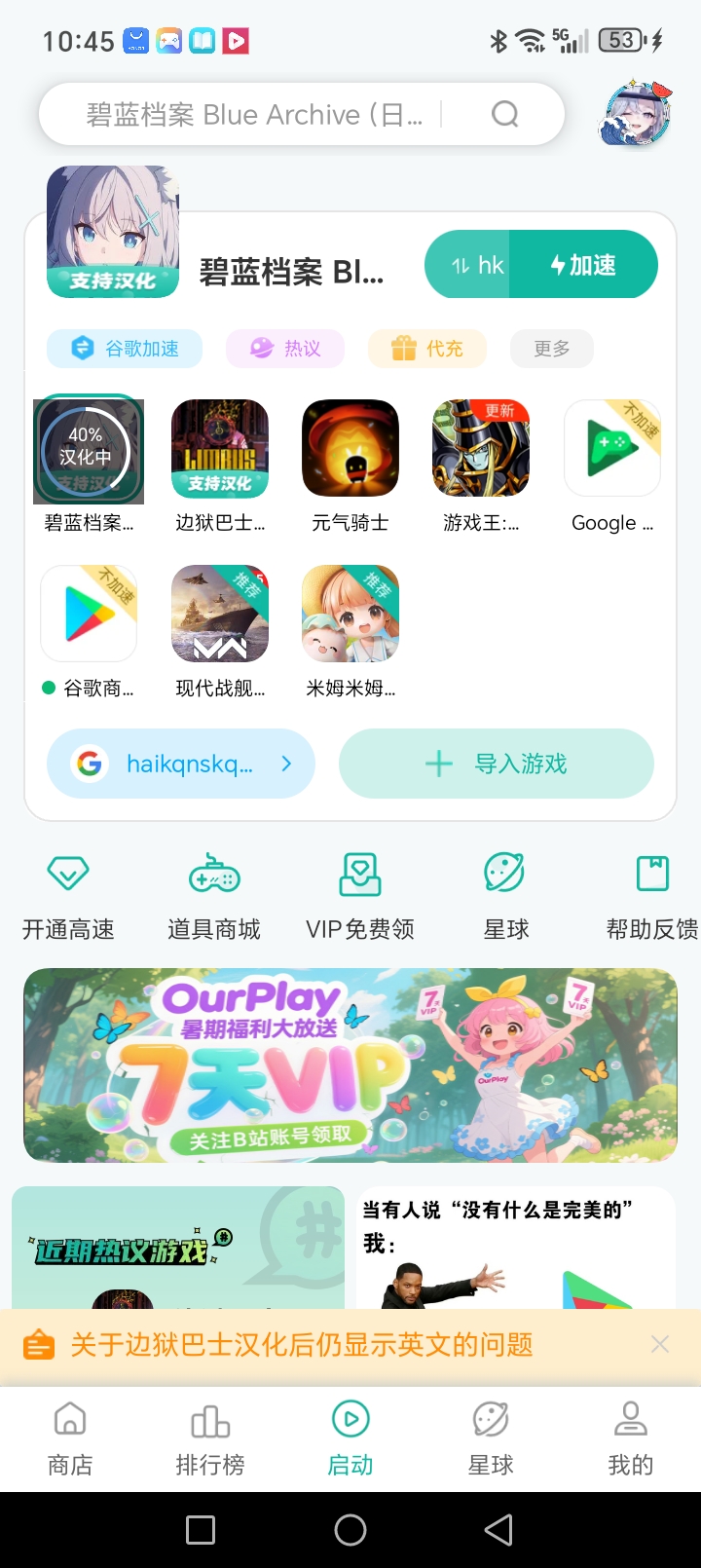Open 帮助反馈 help and feedback
The image size is (701, 1568).
tap(651, 896)
